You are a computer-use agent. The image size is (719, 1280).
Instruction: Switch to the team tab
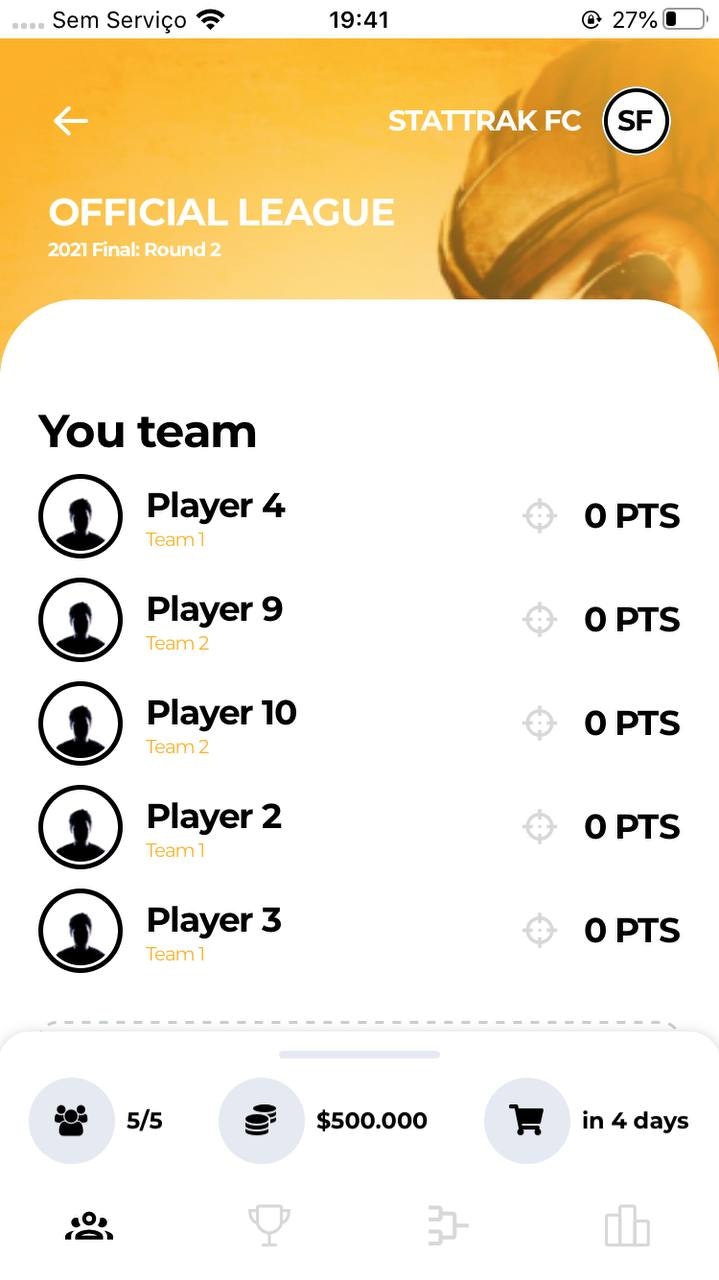pos(90,1226)
